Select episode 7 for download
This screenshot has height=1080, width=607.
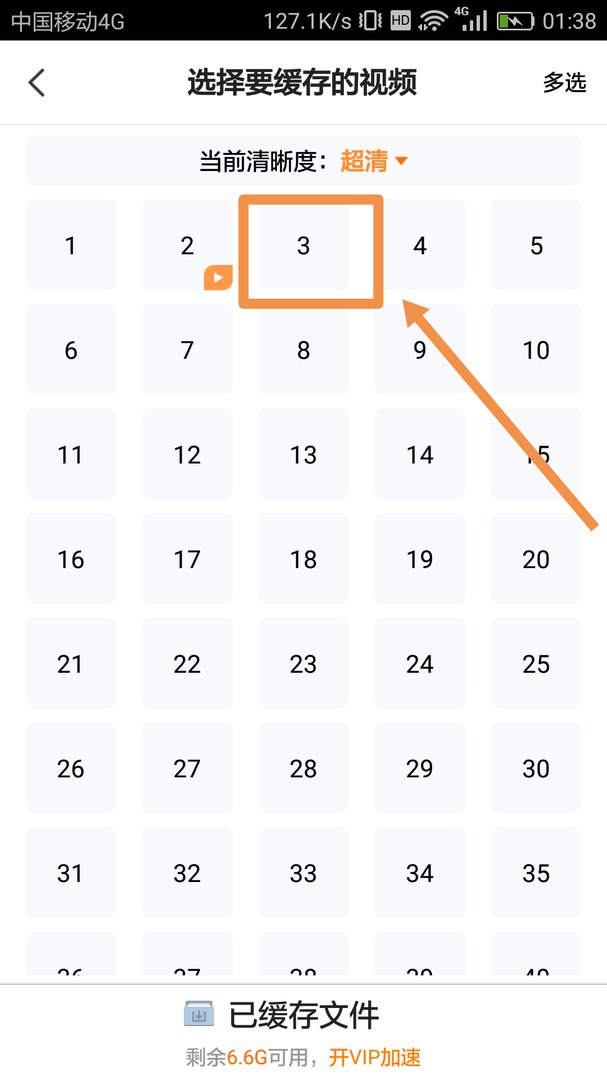tap(187, 350)
